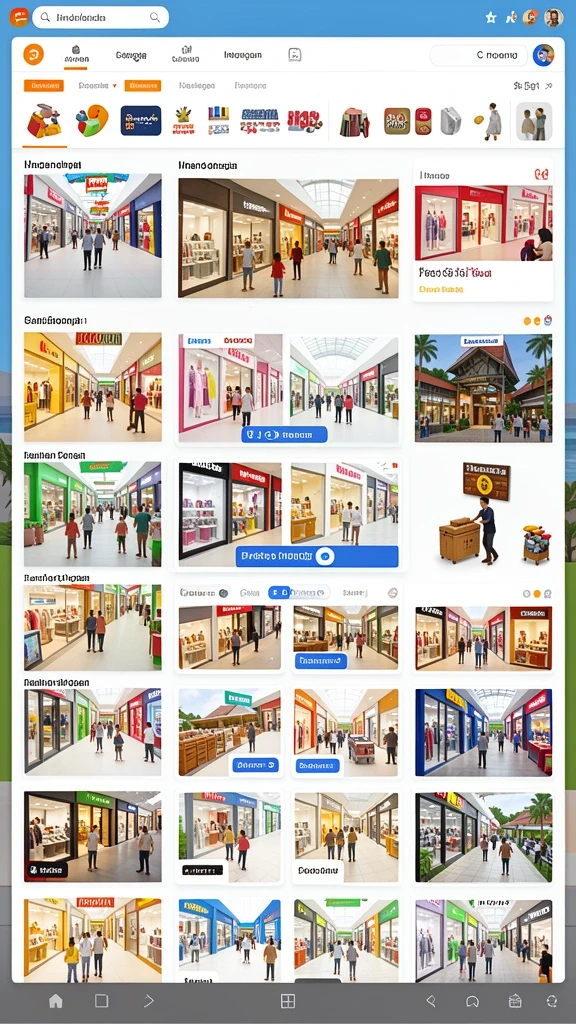Tap the wide blue button under the storefront photos
Image resolution: width=576 pixels, height=1024 pixels.
click(x=317, y=556)
